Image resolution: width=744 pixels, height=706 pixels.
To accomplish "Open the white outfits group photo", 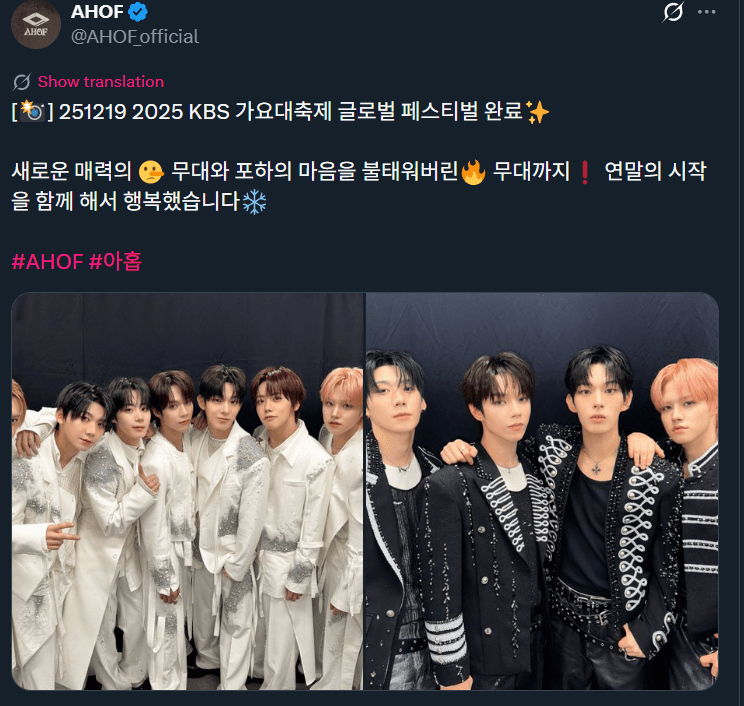I will (187, 490).
